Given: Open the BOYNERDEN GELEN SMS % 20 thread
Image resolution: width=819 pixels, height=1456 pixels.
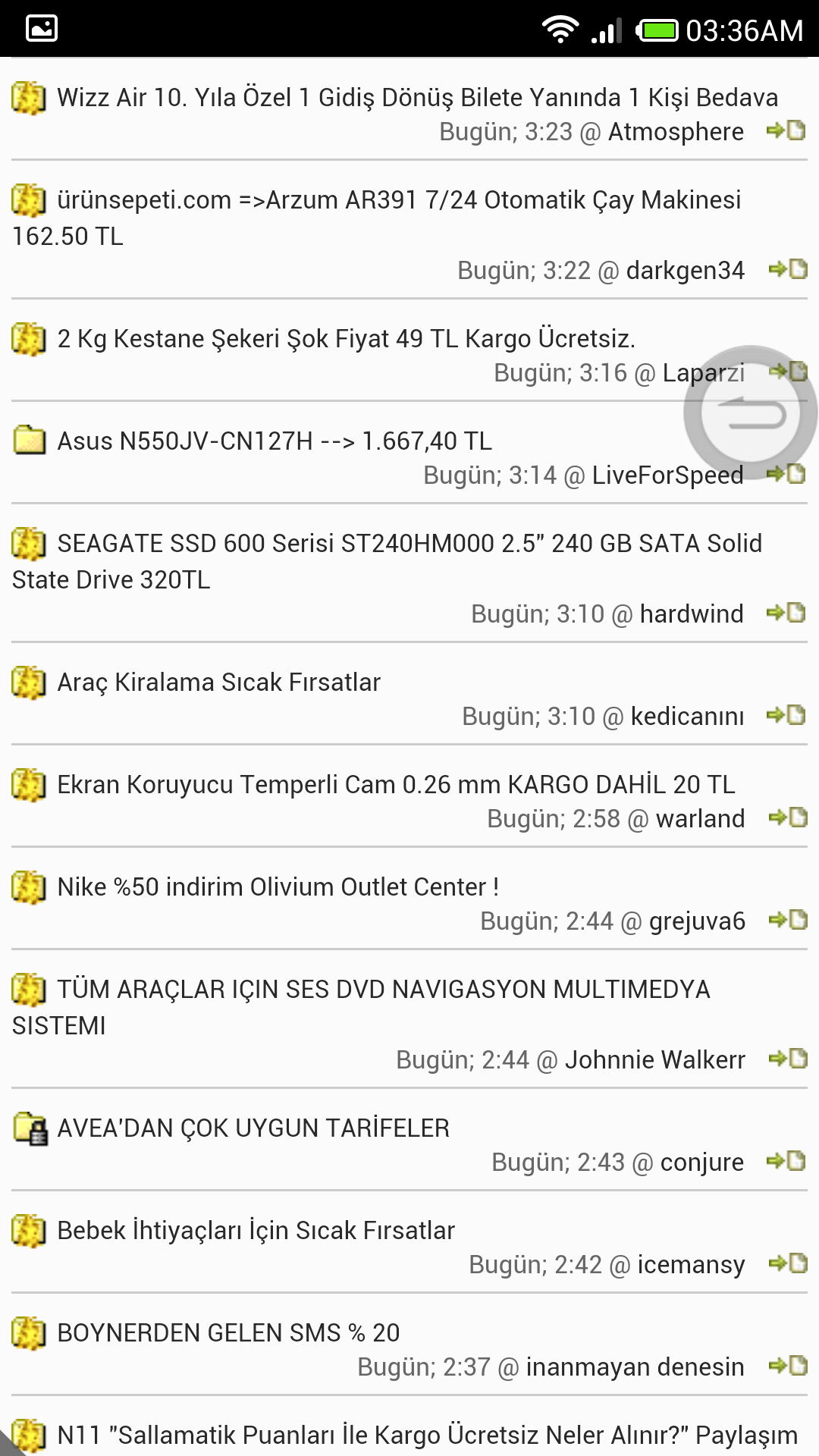Looking at the screenshot, I should pos(228,1333).
